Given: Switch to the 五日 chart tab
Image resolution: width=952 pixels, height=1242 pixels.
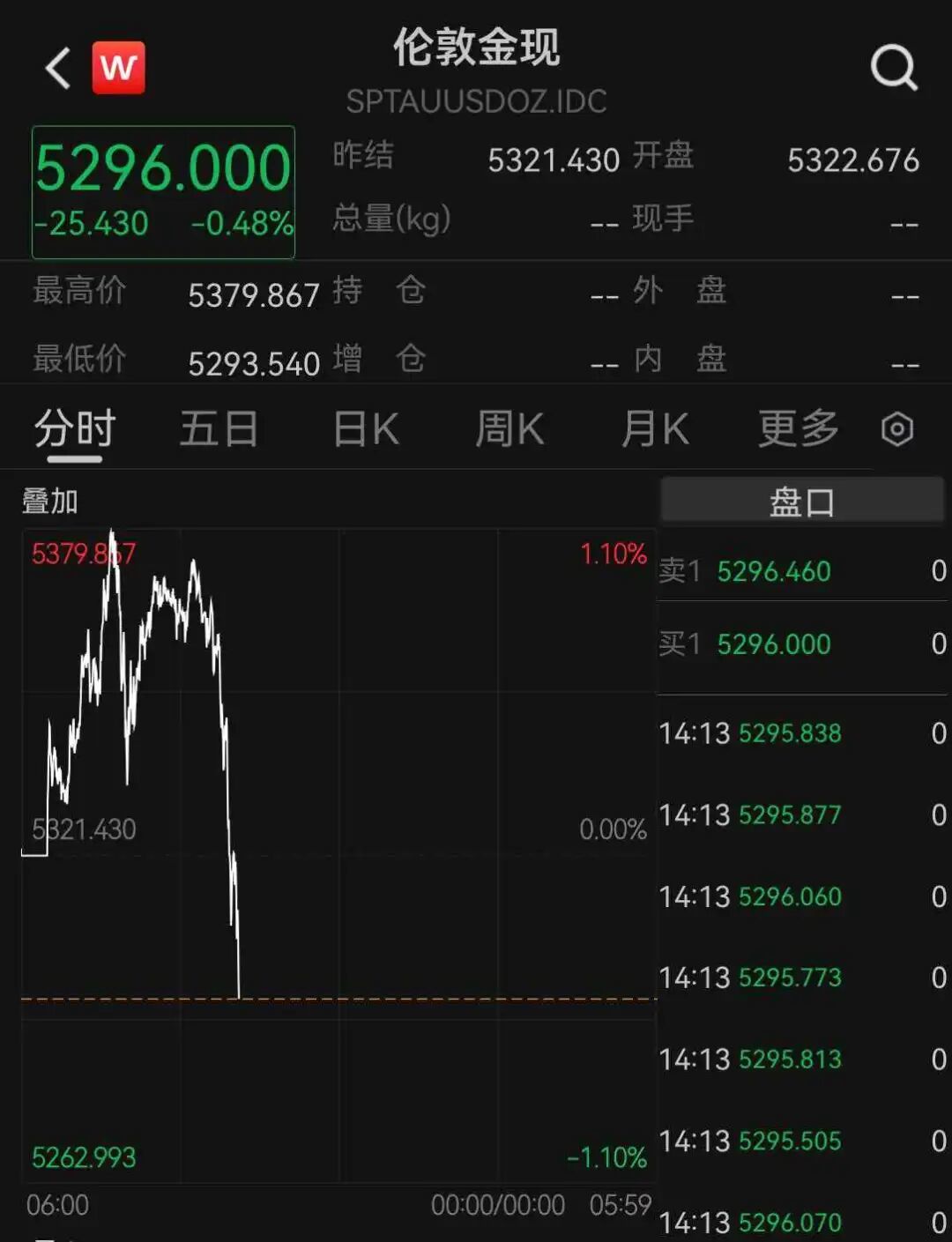Looking at the screenshot, I should coord(219,429).
